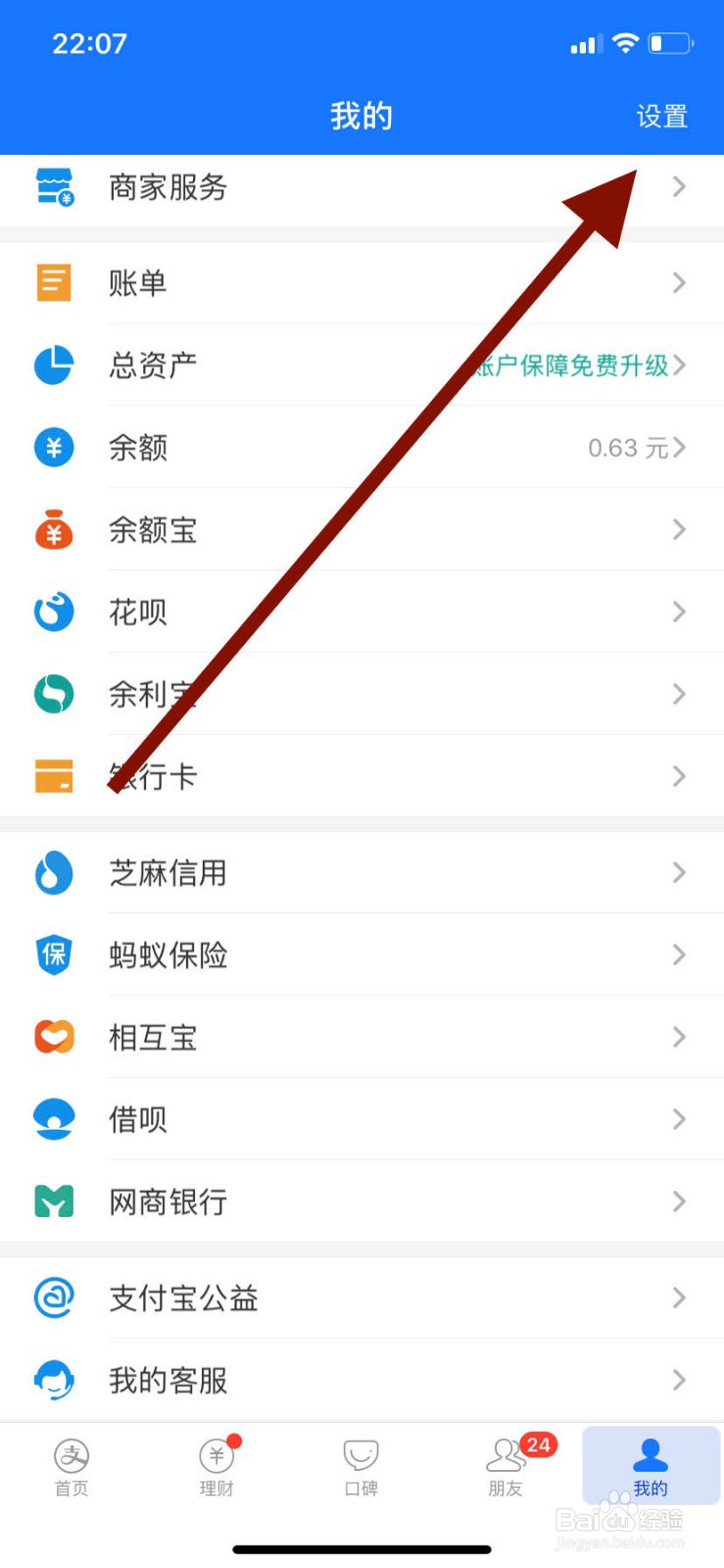Tap the 口碑 (Koubei) tab icon
This screenshot has width=724, height=1568.
[361, 1465]
